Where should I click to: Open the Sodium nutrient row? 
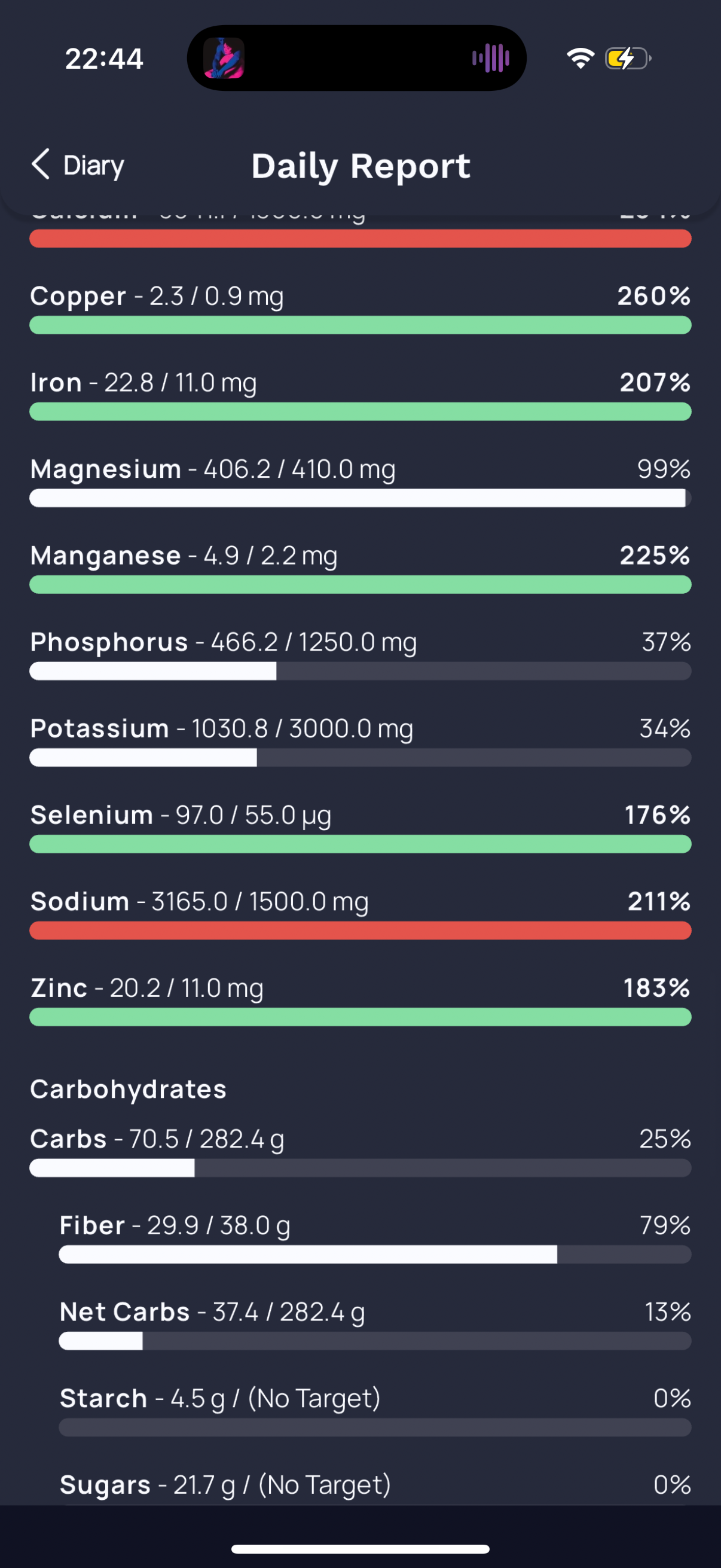tap(359, 913)
